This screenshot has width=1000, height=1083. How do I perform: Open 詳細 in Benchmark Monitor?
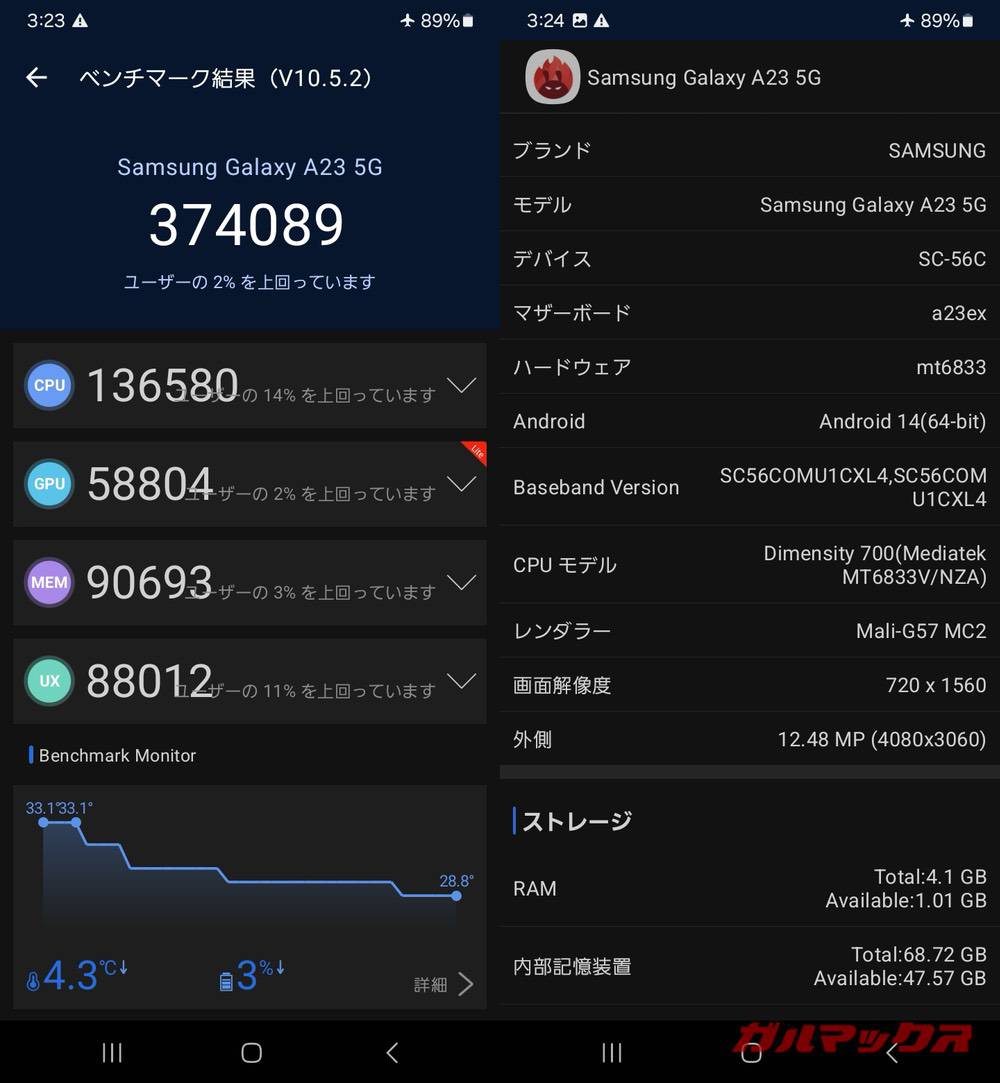pos(444,984)
